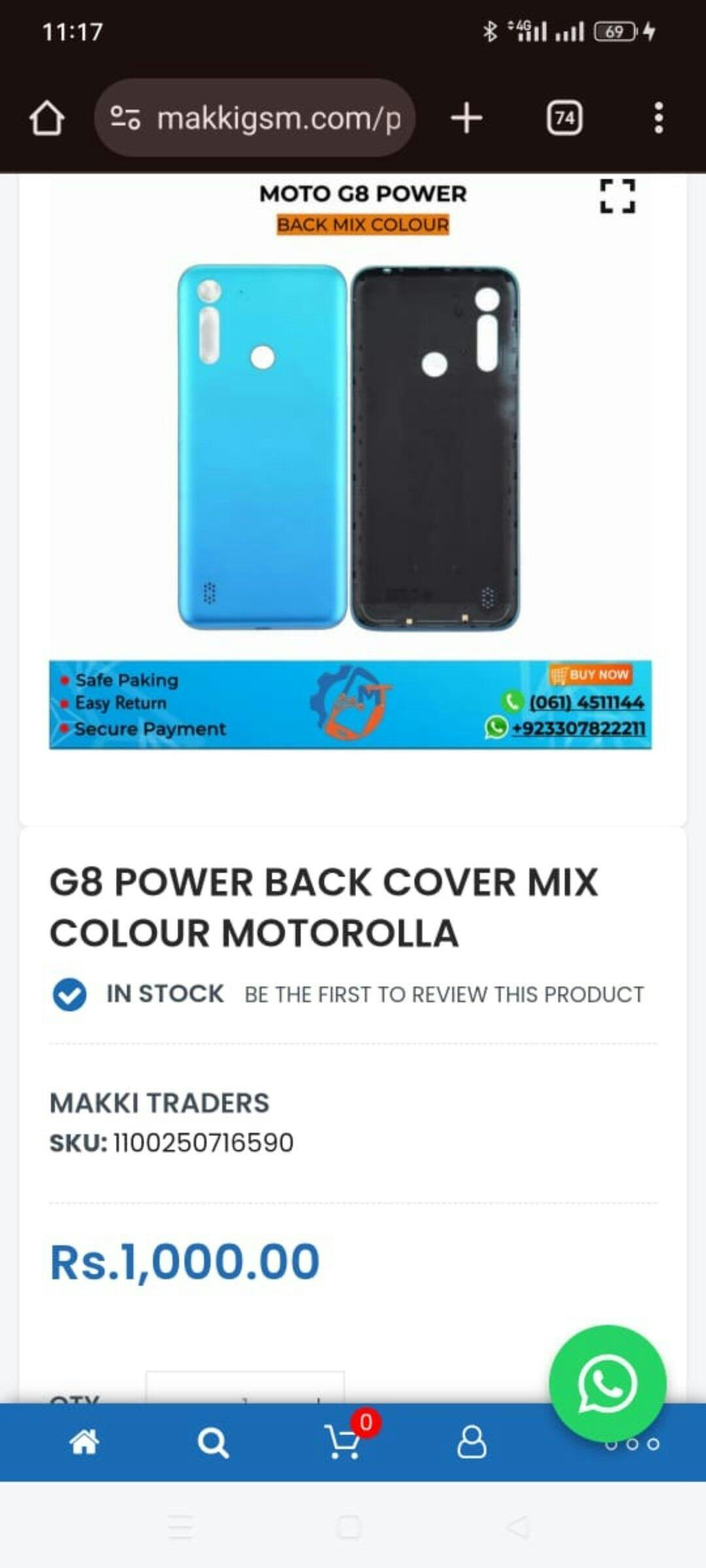This screenshot has width=706, height=1568.
Task: Go to the browser home page
Action: pos(47,118)
